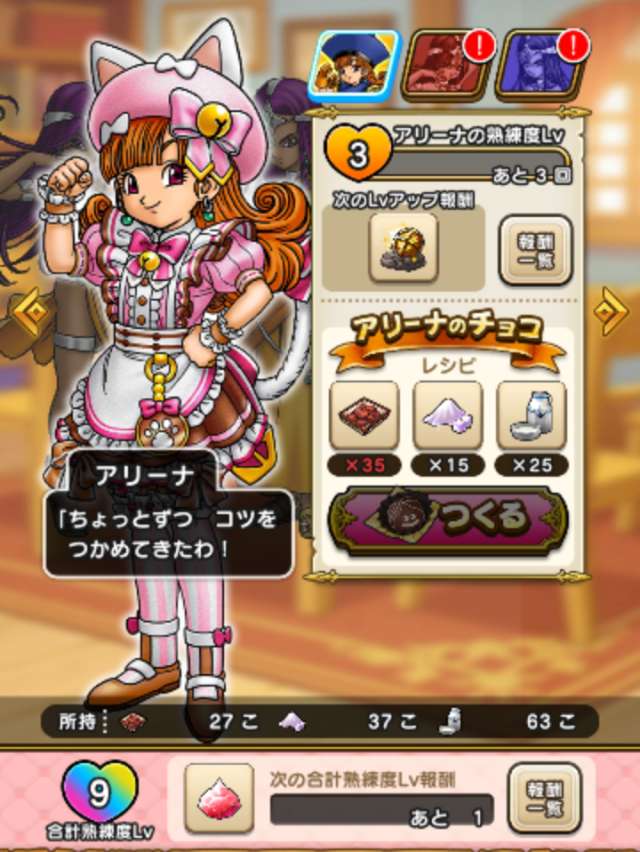Image resolution: width=640 pixels, height=852 pixels.
Task: Go to the next character with right arrow
Action: pyautogui.click(x=610, y=313)
